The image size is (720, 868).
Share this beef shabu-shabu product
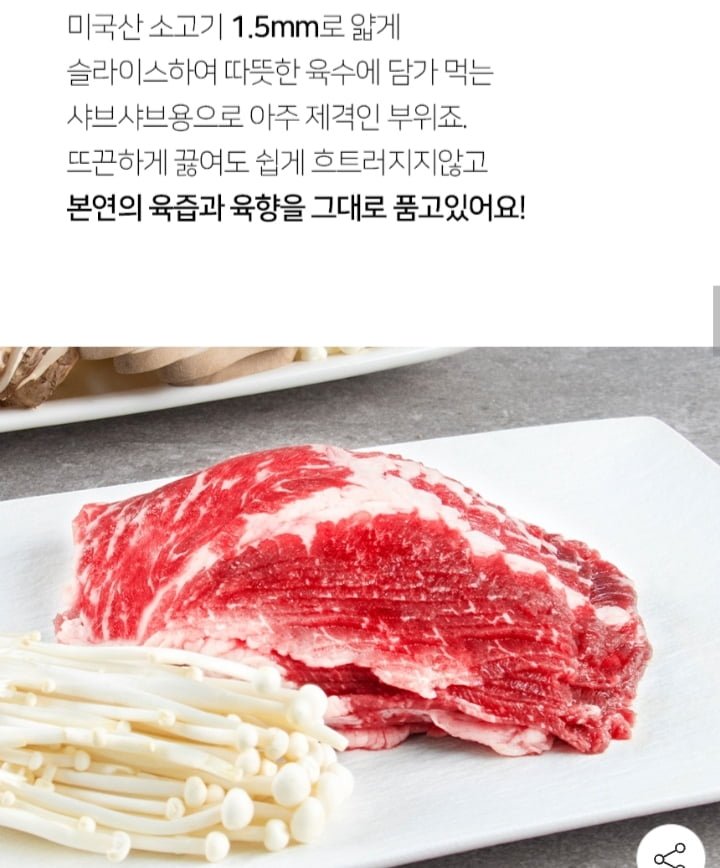pyautogui.click(x=669, y=853)
